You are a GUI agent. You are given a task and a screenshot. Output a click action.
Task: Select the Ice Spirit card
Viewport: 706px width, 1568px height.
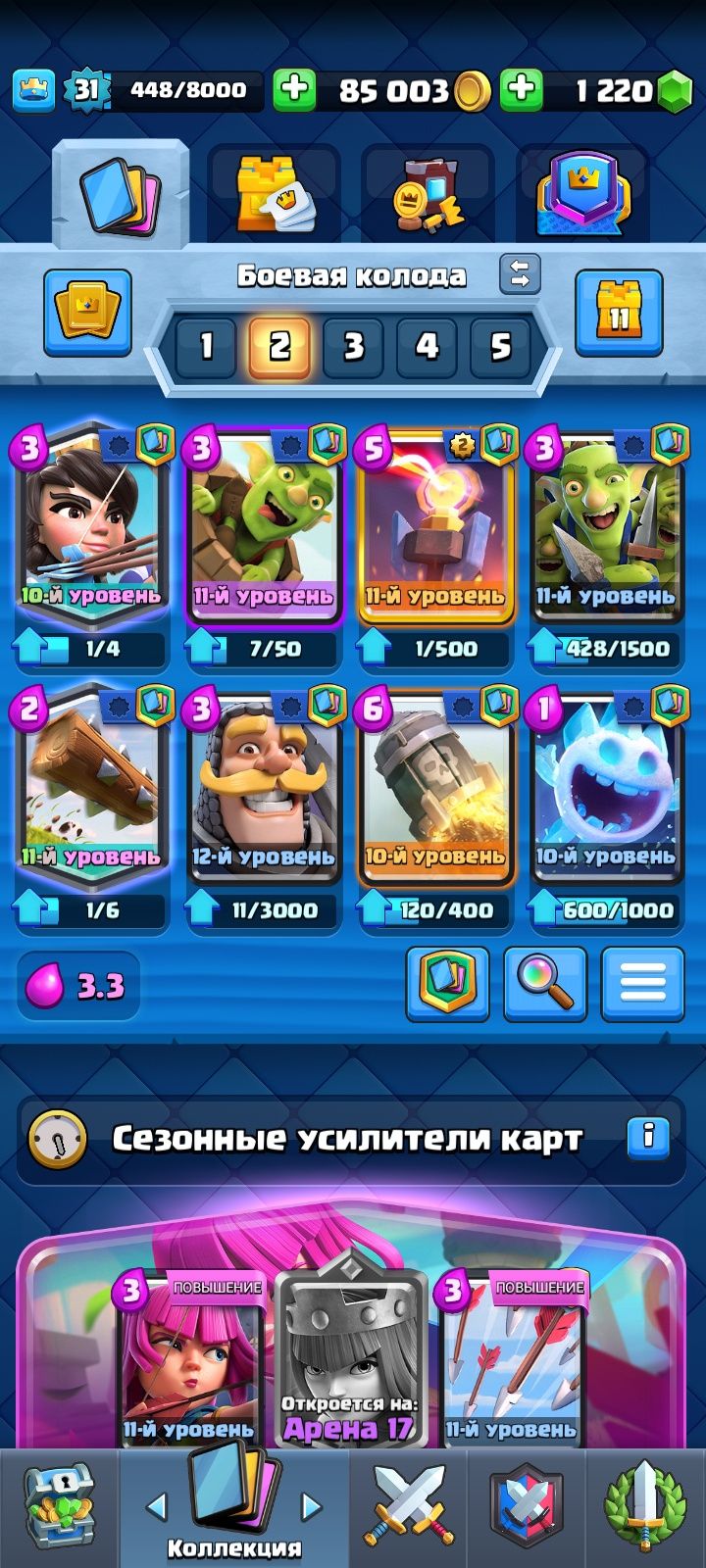tap(606, 789)
